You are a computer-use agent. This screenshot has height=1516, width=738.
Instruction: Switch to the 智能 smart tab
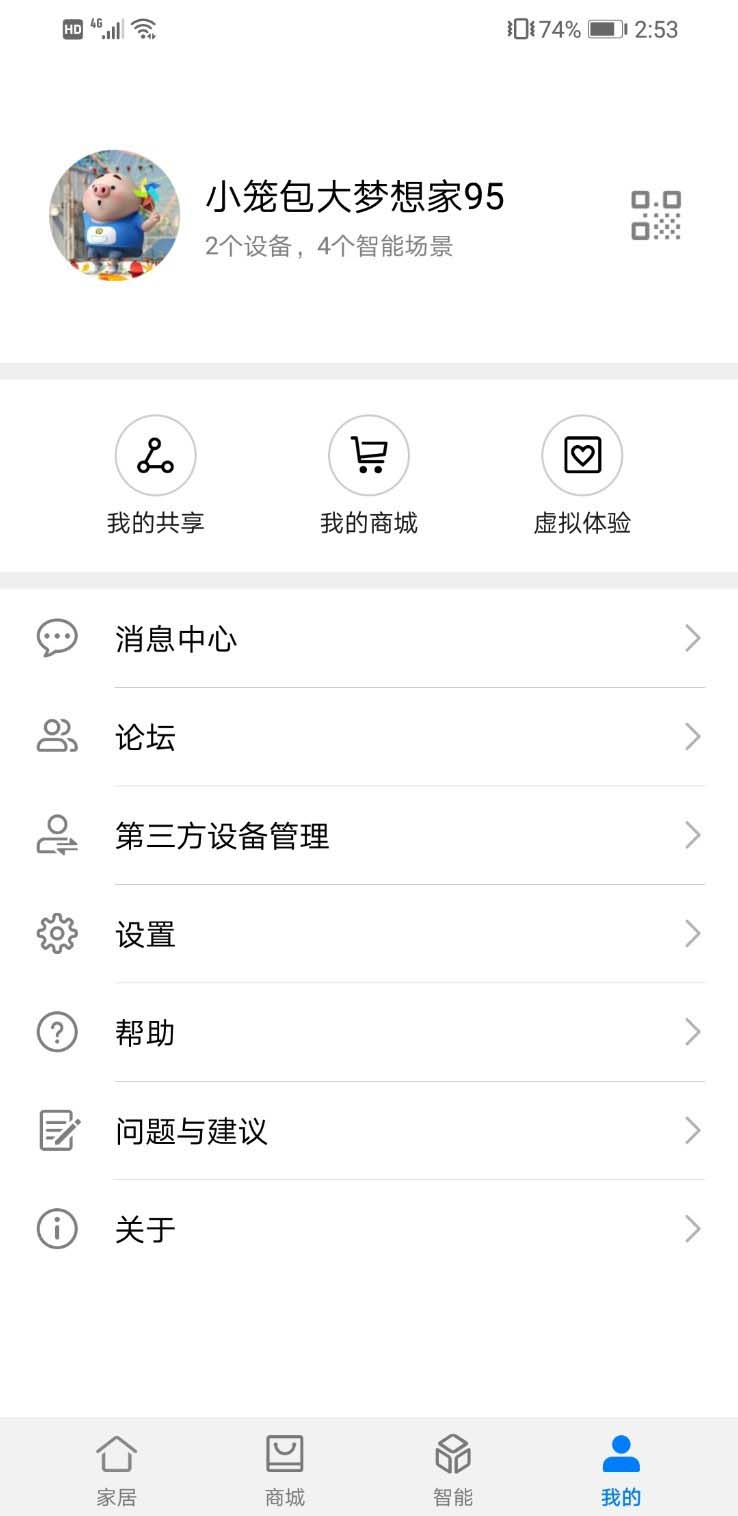453,1468
